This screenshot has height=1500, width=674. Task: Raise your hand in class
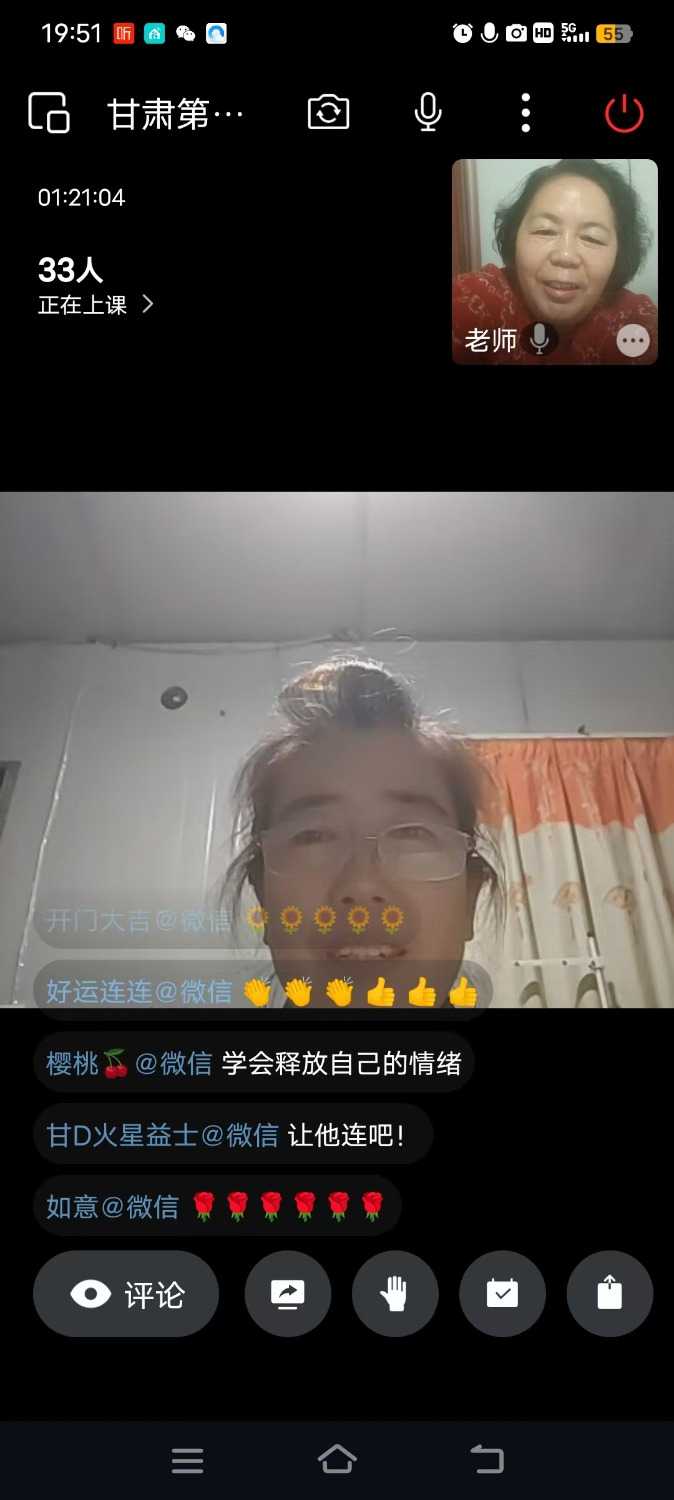(x=395, y=1294)
